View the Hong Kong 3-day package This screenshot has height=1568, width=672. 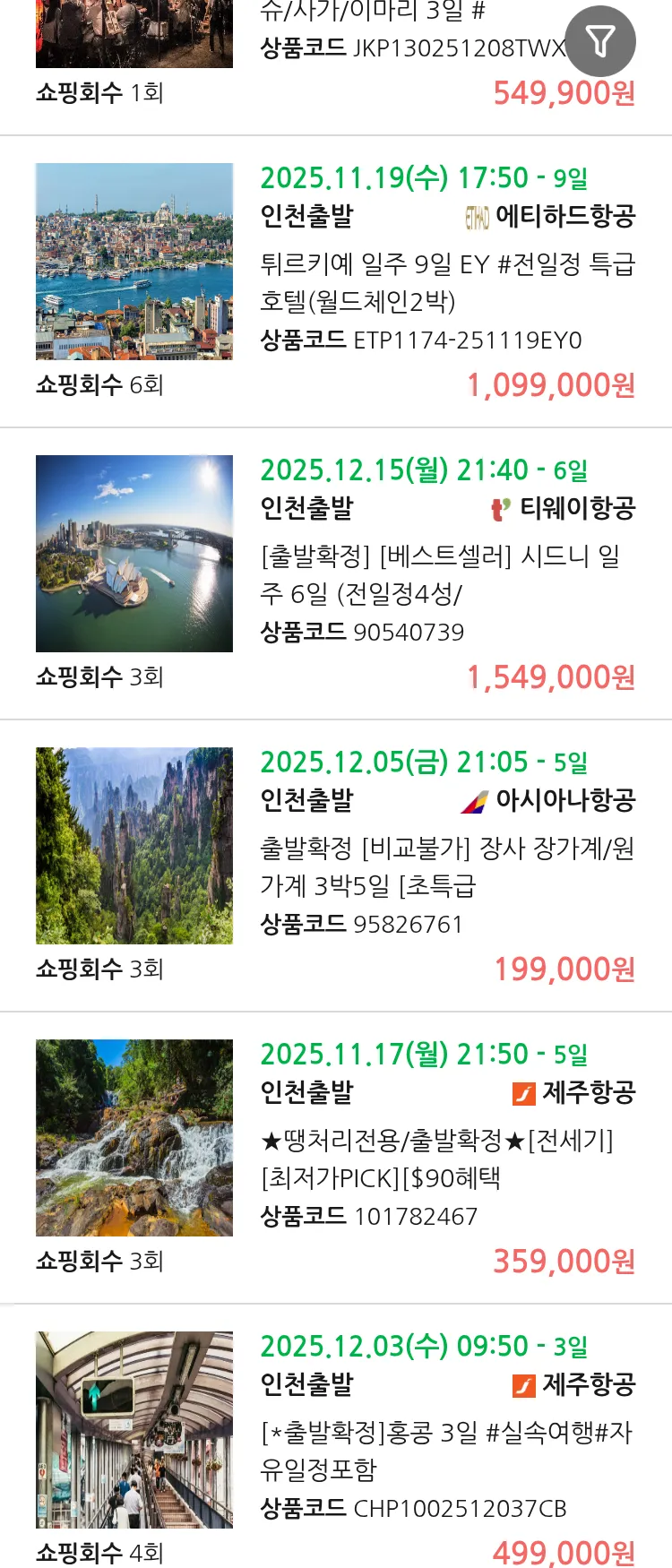click(x=446, y=1450)
